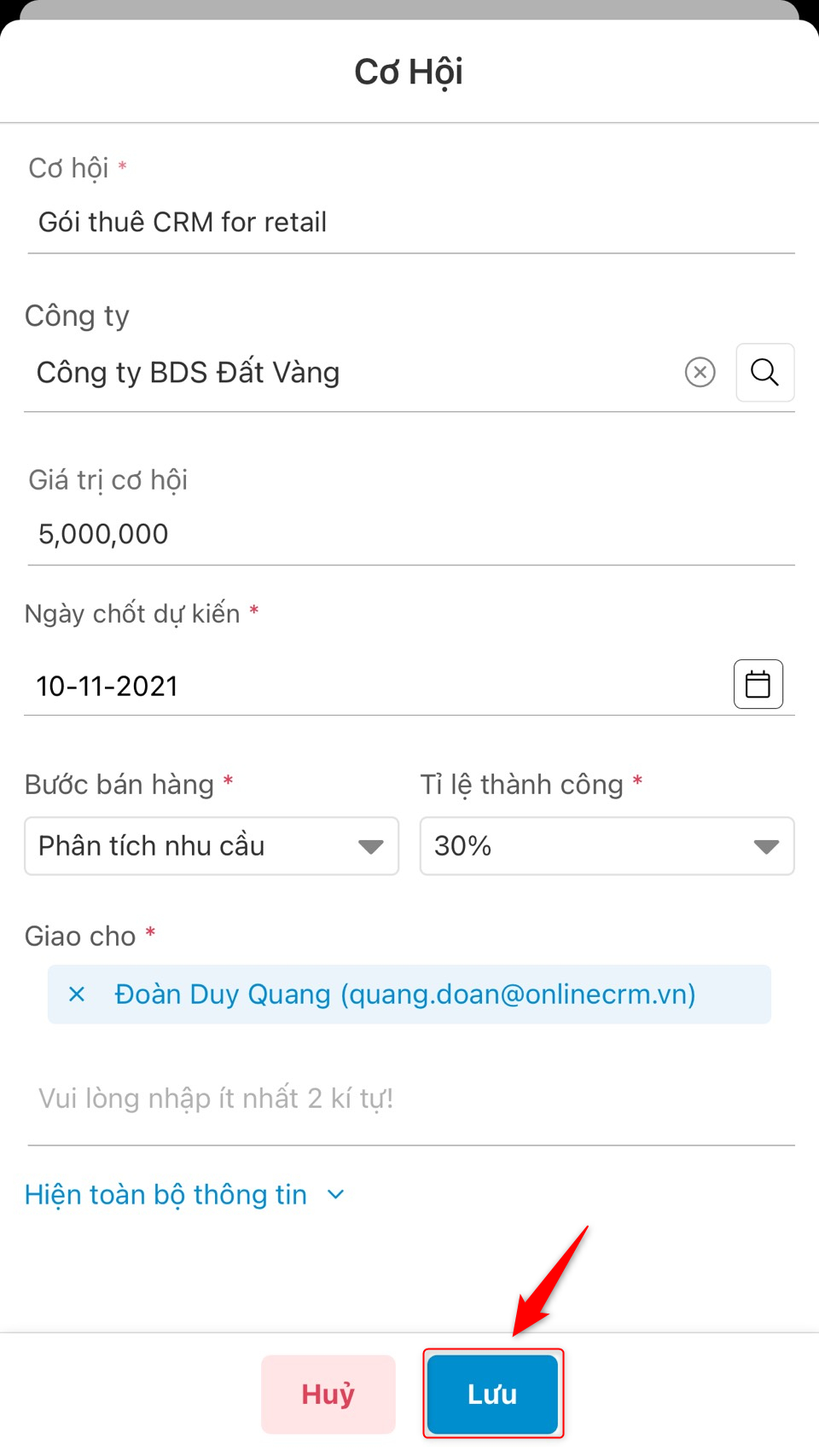Open company search magnifier icon
Image resolution: width=819 pixels, height=1456 pixels.
pos(764,372)
